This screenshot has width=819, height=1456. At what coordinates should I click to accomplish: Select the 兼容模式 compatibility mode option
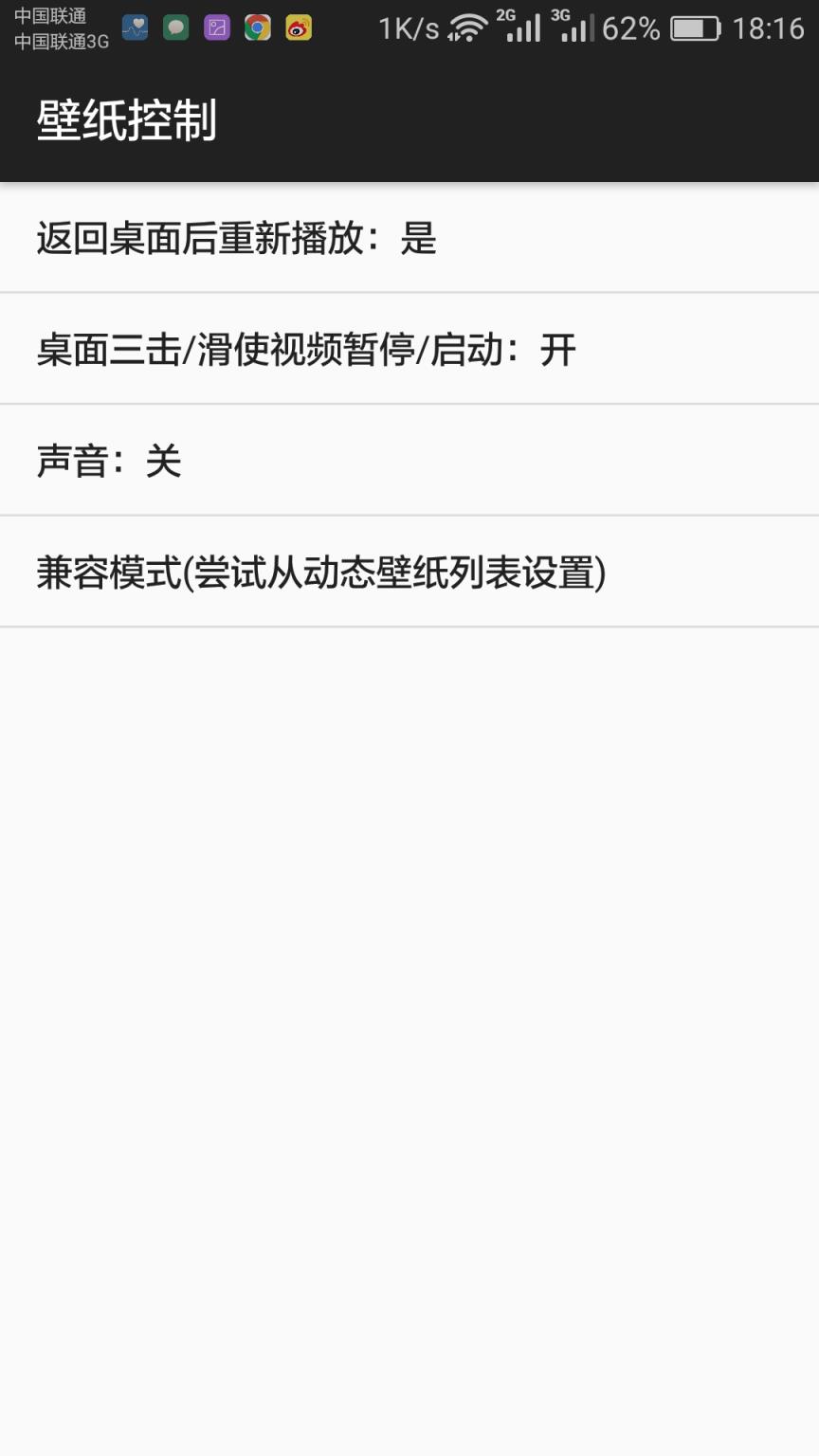tap(409, 570)
